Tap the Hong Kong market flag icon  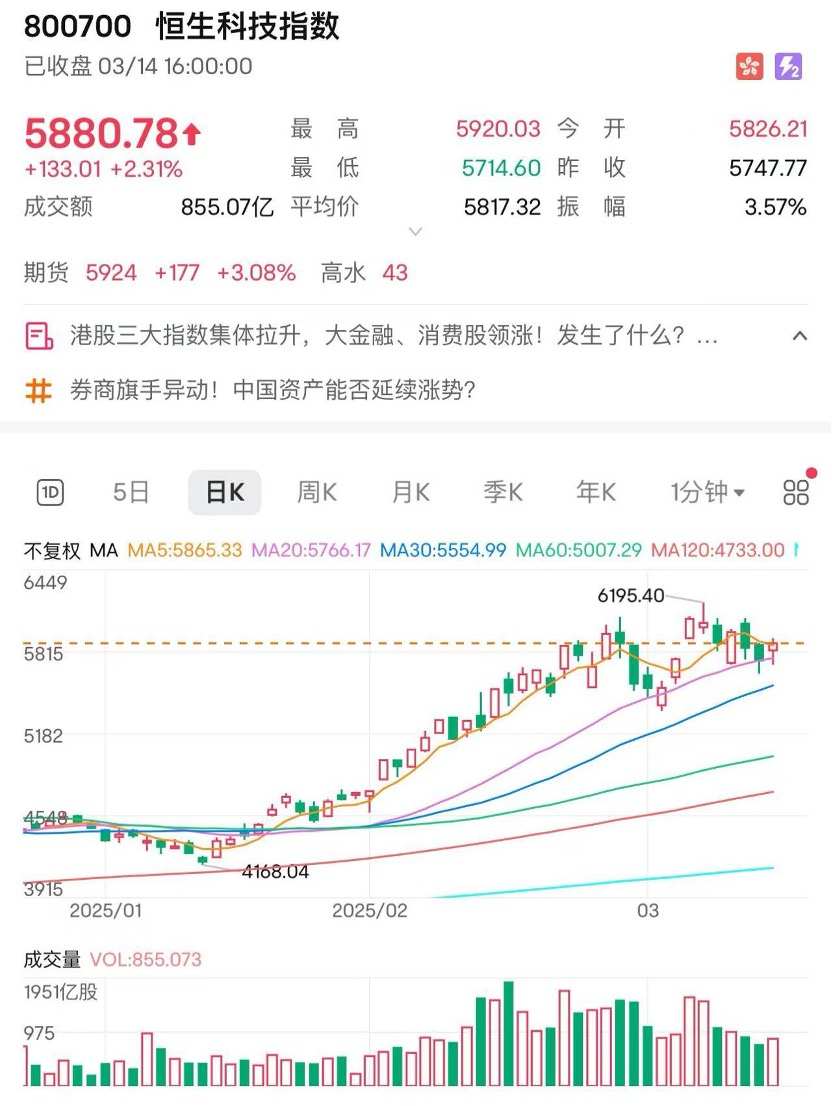749,67
